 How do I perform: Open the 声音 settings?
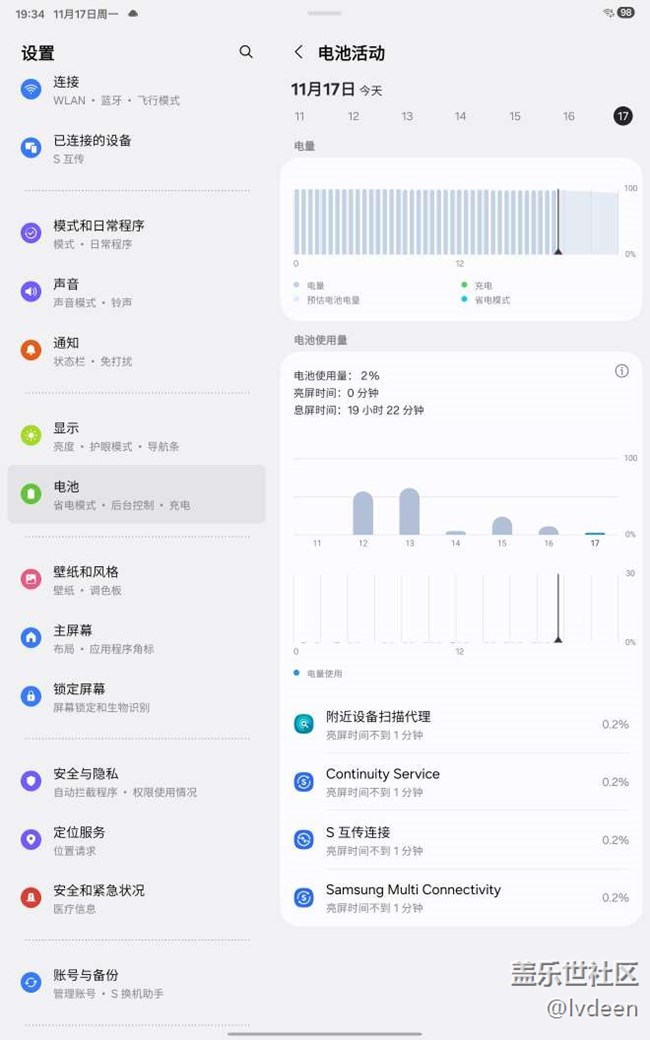(136, 292)
